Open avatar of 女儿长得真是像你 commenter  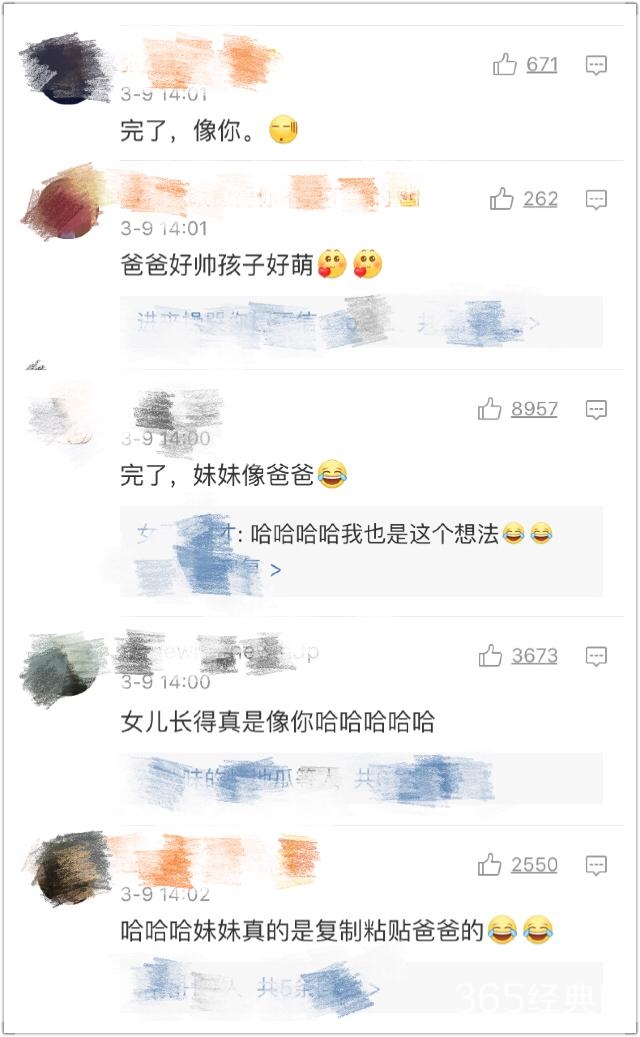pyautogui.click(x=61, y=663)
